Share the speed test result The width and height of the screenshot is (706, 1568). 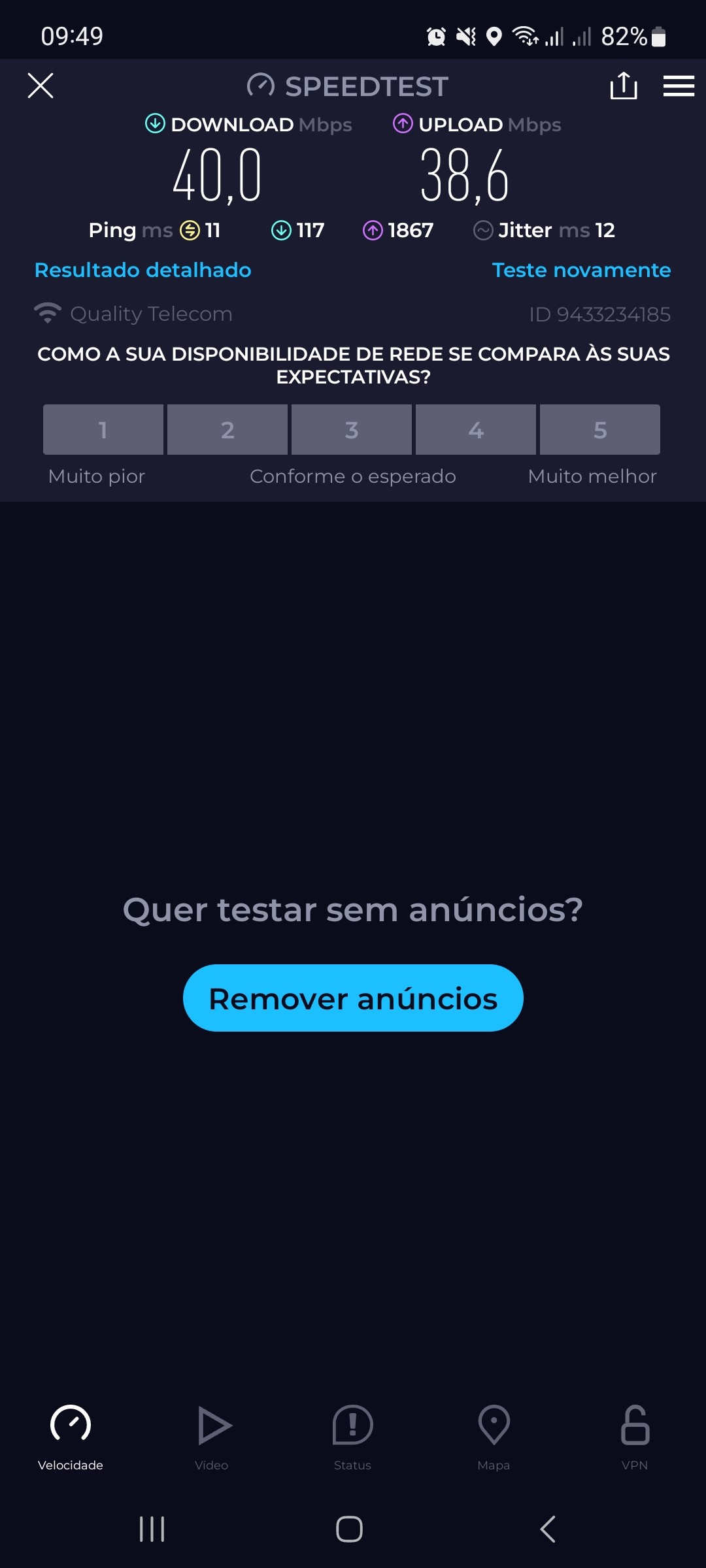pos(624,86)
